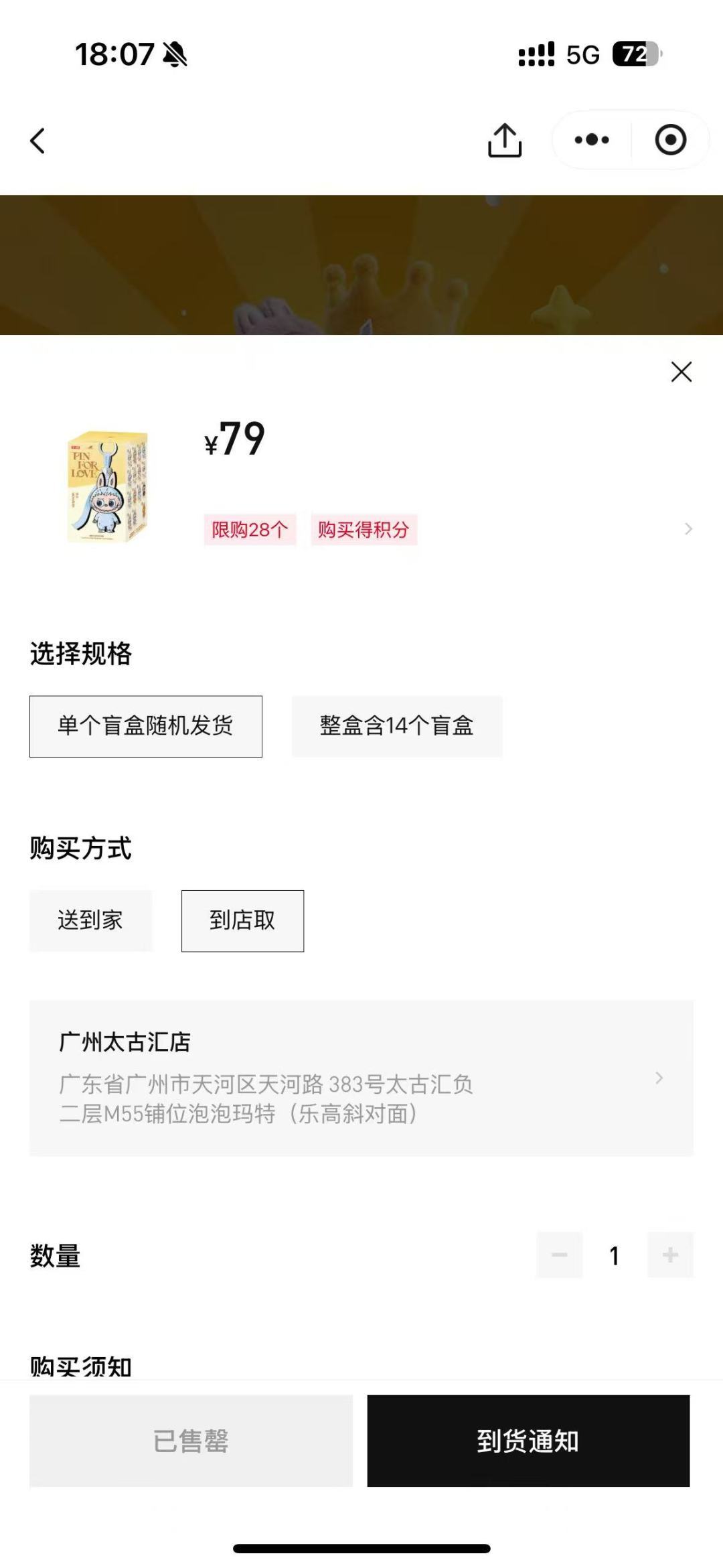Viewport: 723px width, 1568px height.
Task: Increase the quantity by one
Action: tap(670, 1255)
